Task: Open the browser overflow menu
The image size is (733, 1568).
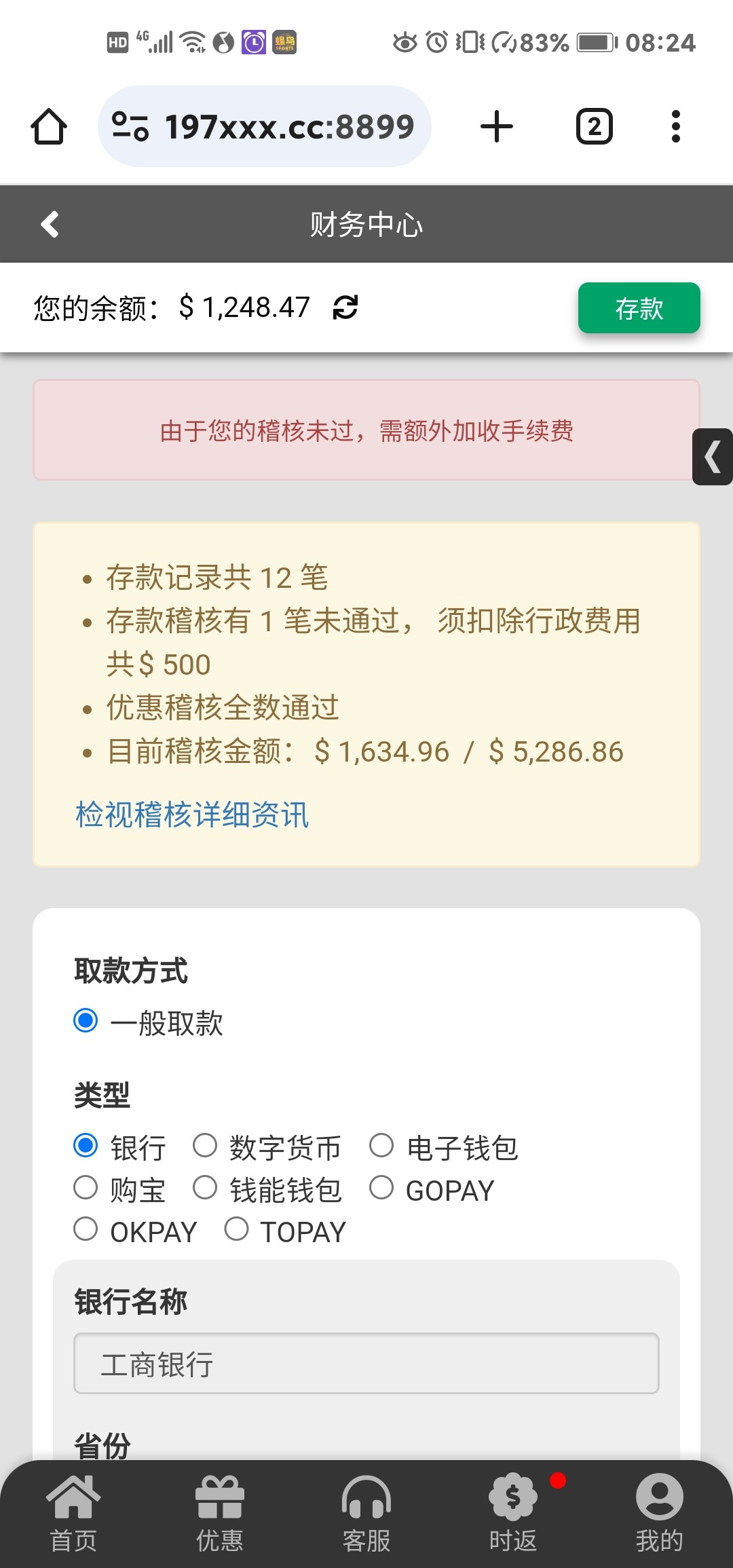Action: (x=675, y=126)
